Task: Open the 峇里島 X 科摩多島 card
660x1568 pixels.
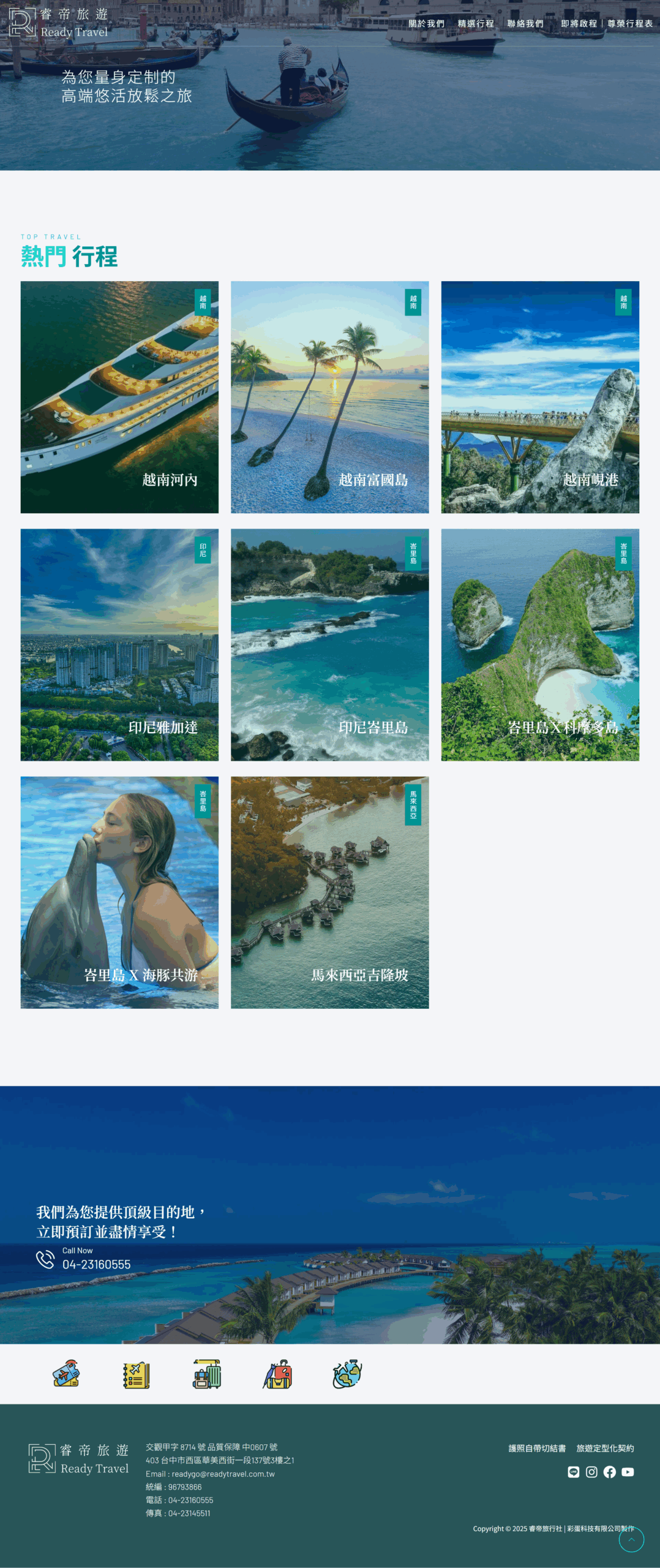Action: [x=540, y=644]
